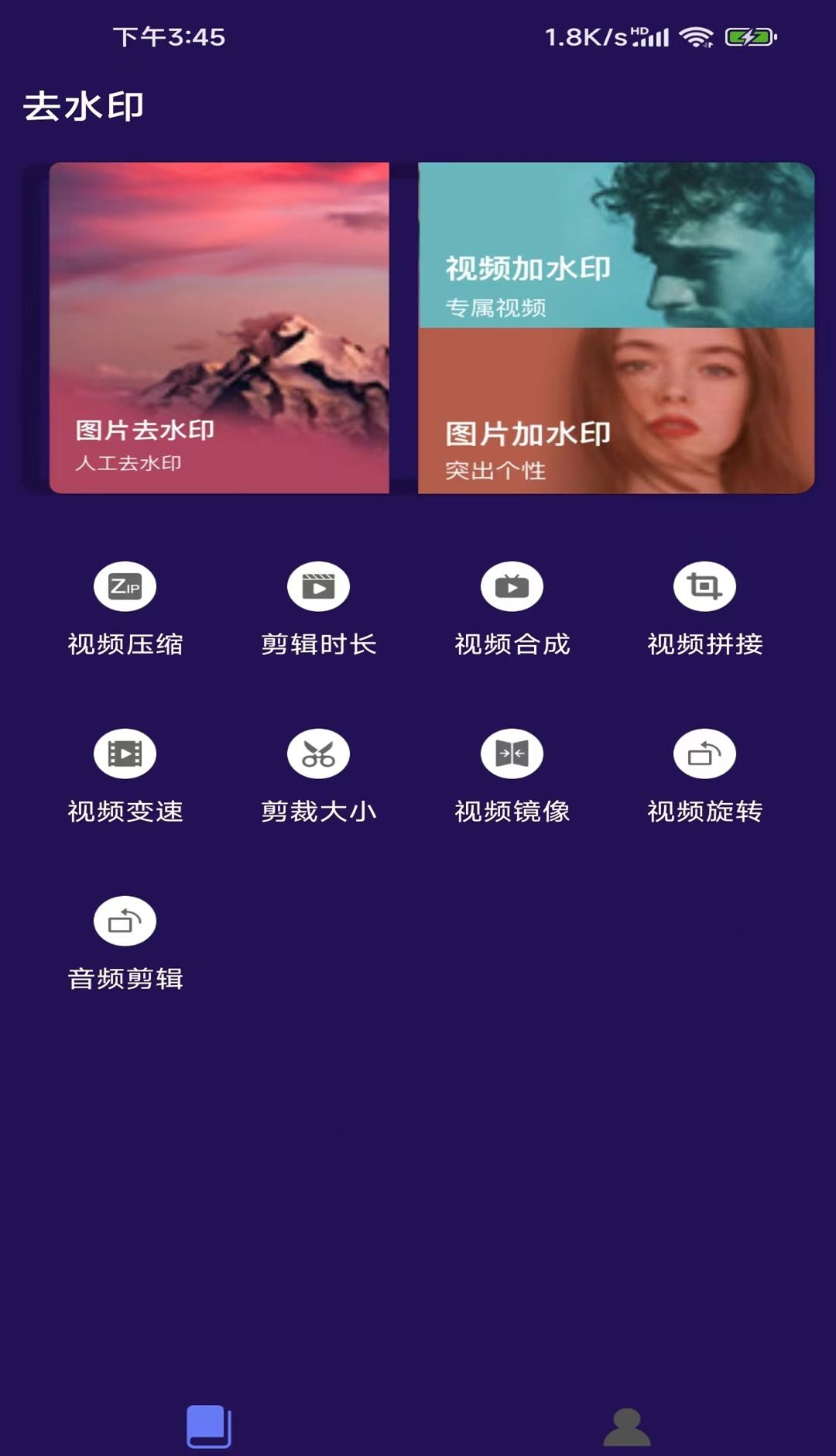Select the 视频压缩 ZIP compression icon
This screenshot has height=1456, width=836.
(x=125, y=586)
